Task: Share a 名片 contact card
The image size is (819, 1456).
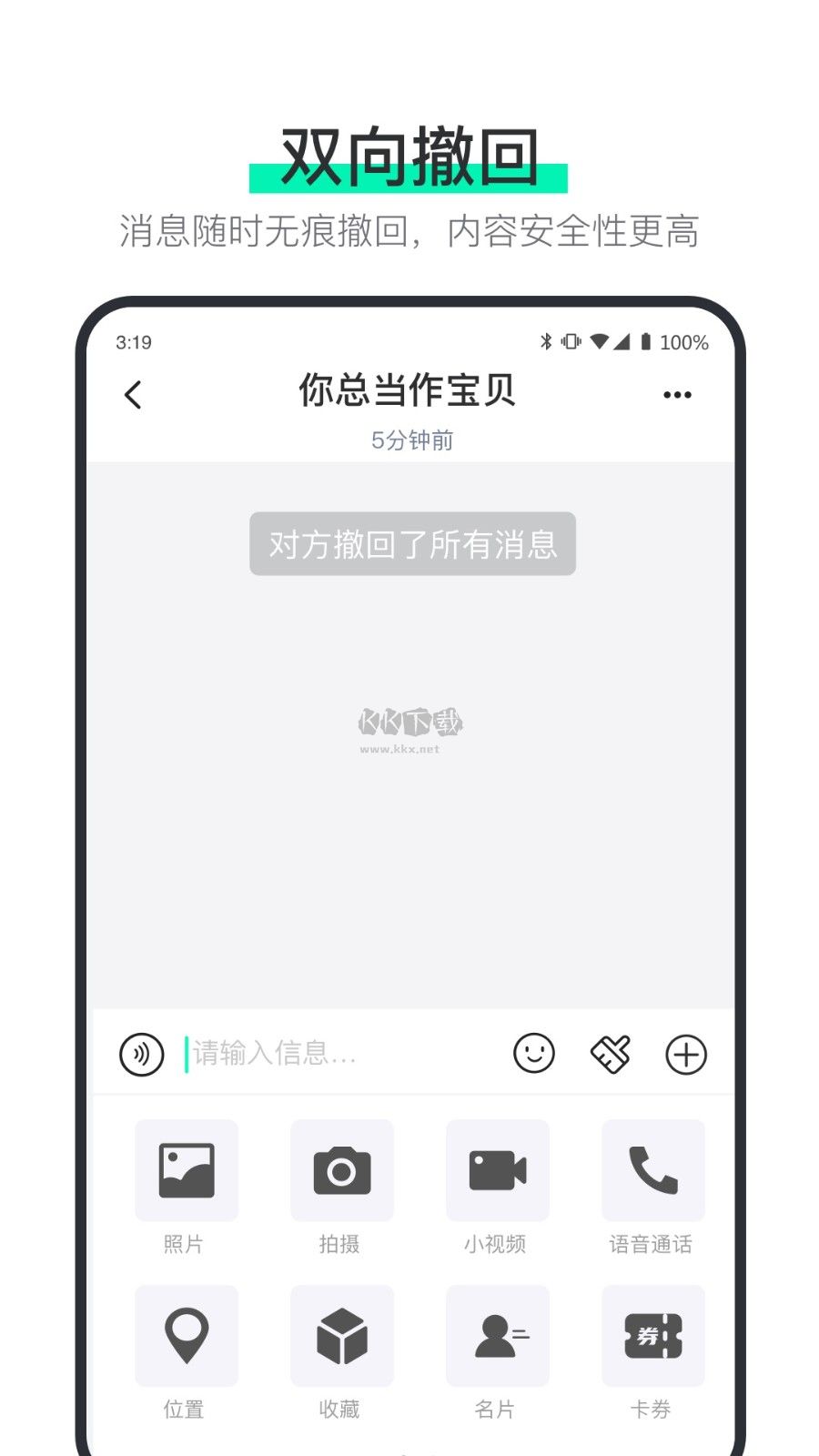Action: (x=497, y=1336)
